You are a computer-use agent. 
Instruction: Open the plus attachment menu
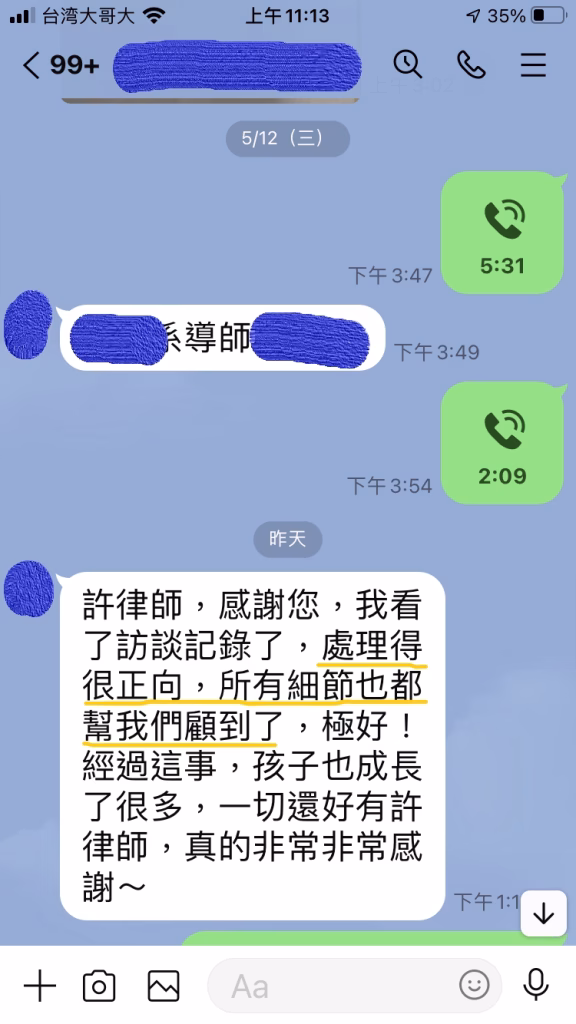pyautogui.click(x=40, y=985)
